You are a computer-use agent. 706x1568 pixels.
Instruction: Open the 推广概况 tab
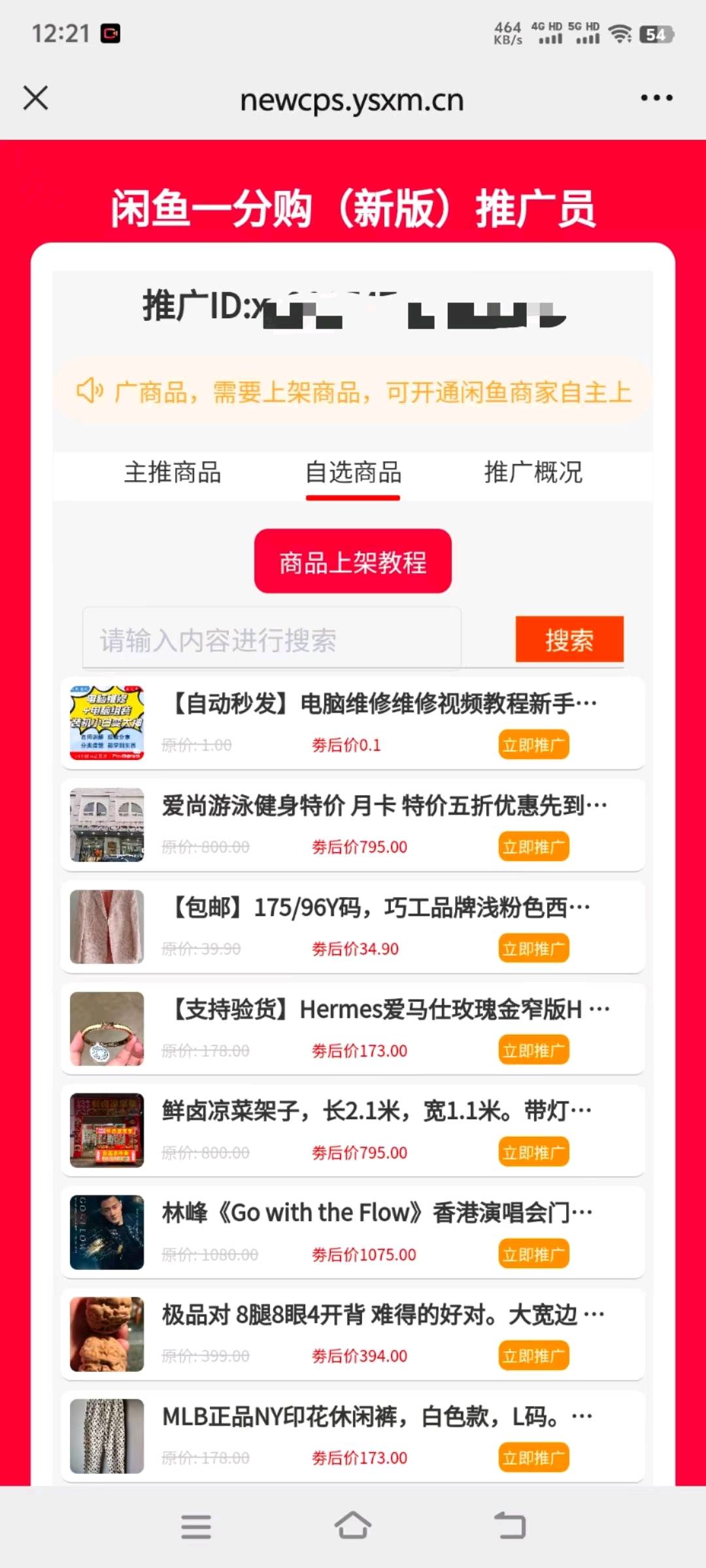[533, 472]
